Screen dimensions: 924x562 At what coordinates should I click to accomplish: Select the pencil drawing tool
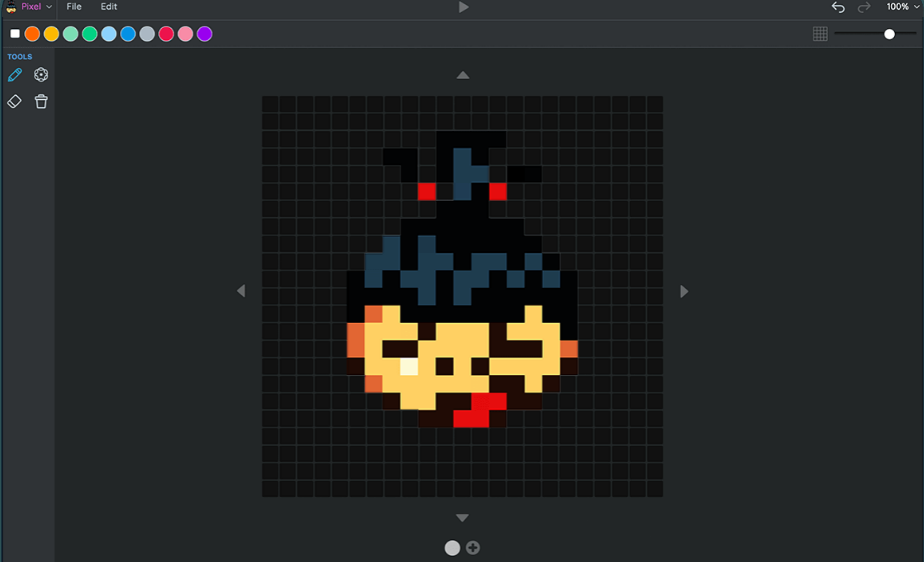tap(14, 75)
